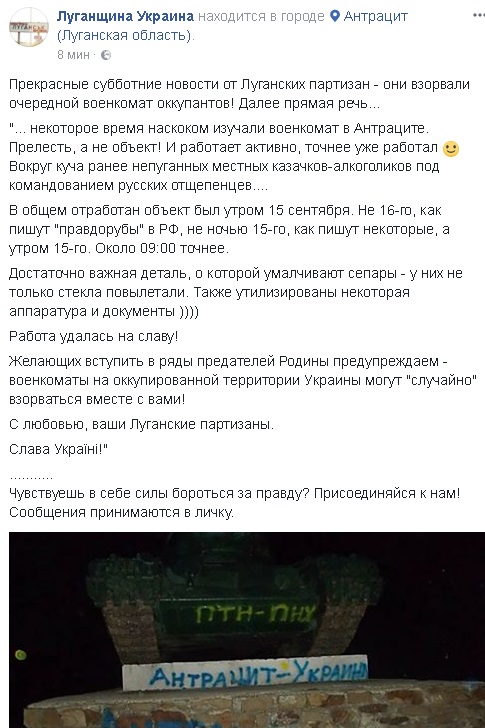
Task: Open the Луганщина Украина page name link
Action: pos(125,16)
